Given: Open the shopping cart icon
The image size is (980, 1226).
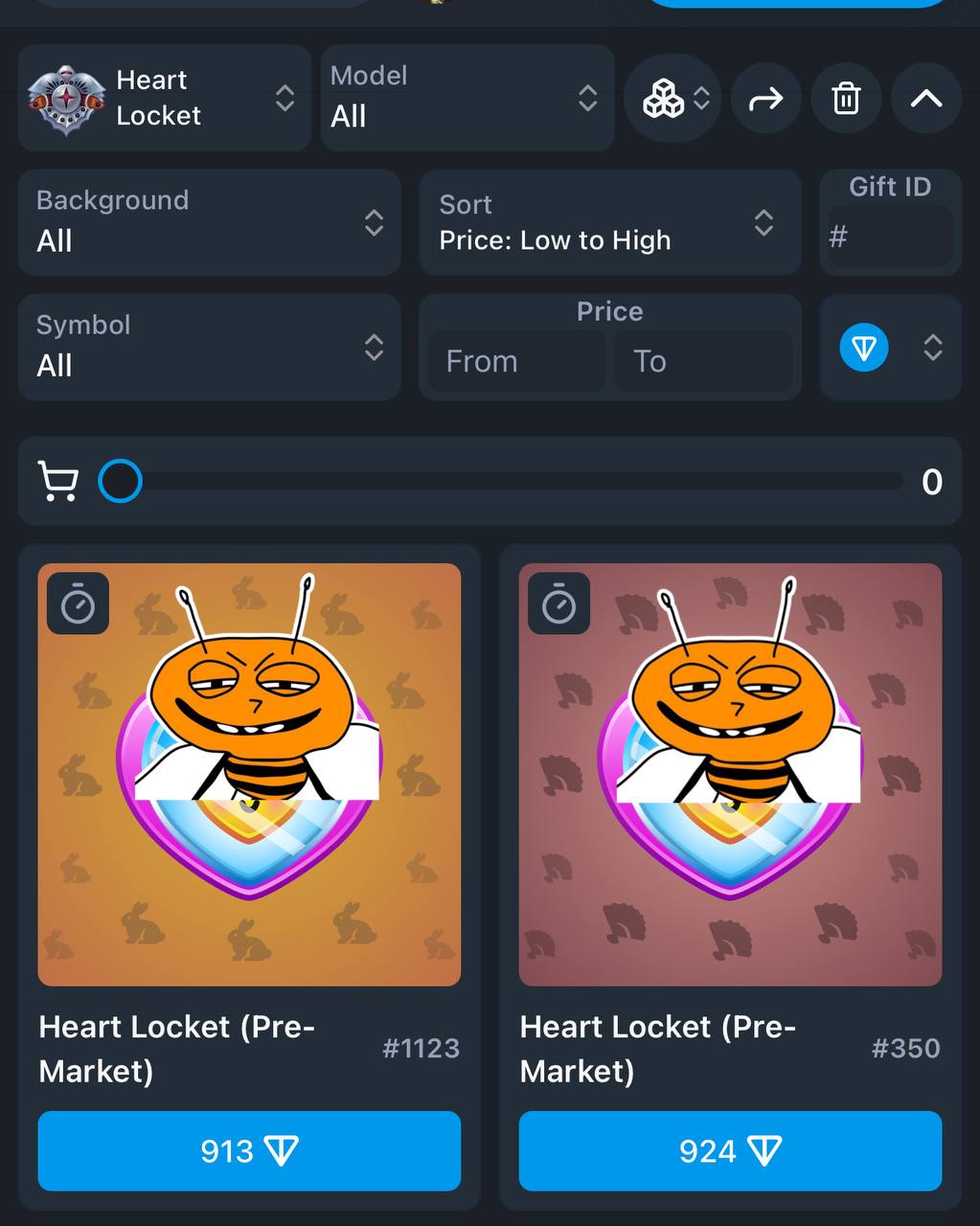Looking at the screenshot, I should tap(57, 481).
